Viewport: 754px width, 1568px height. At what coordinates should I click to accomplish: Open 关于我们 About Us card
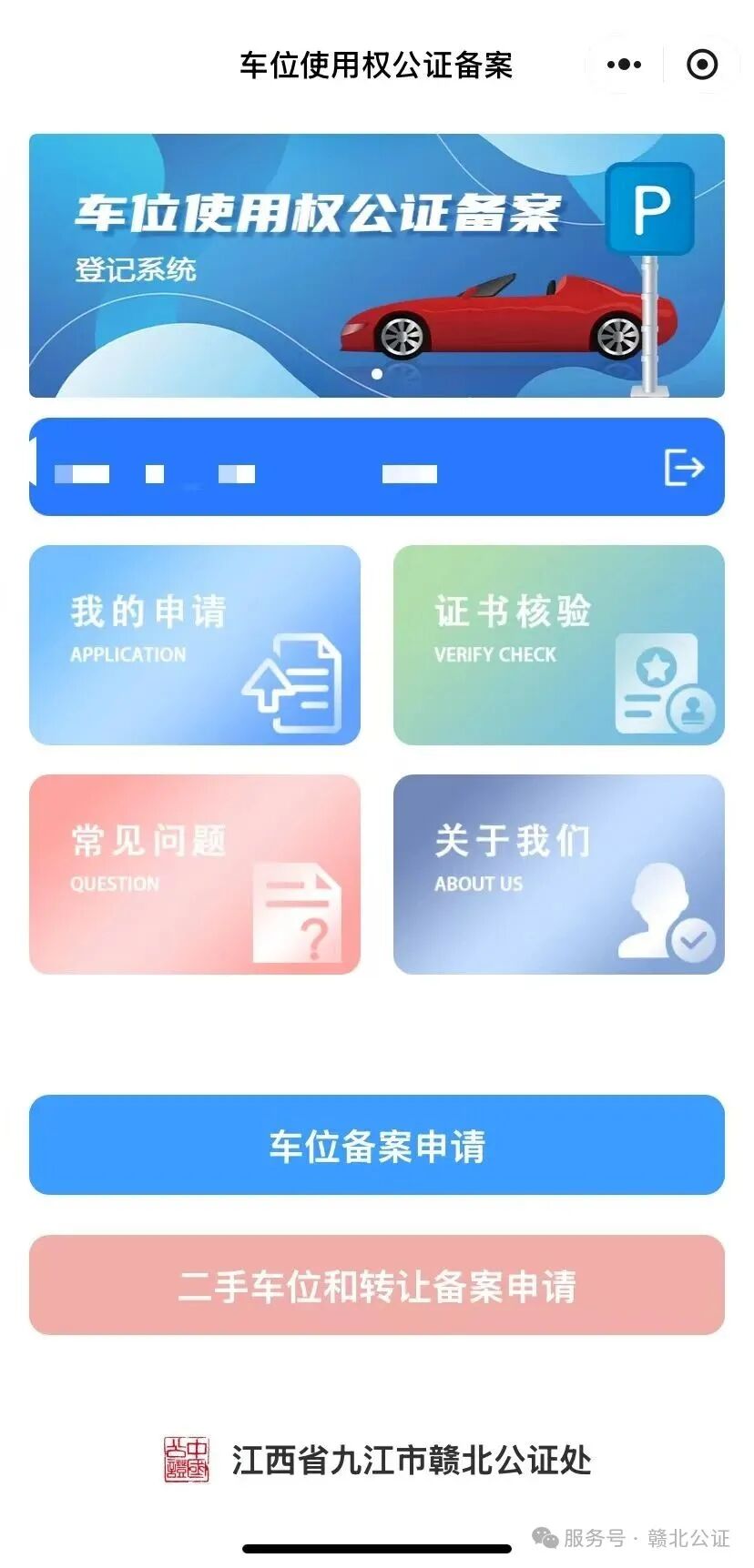click(558, 874)
